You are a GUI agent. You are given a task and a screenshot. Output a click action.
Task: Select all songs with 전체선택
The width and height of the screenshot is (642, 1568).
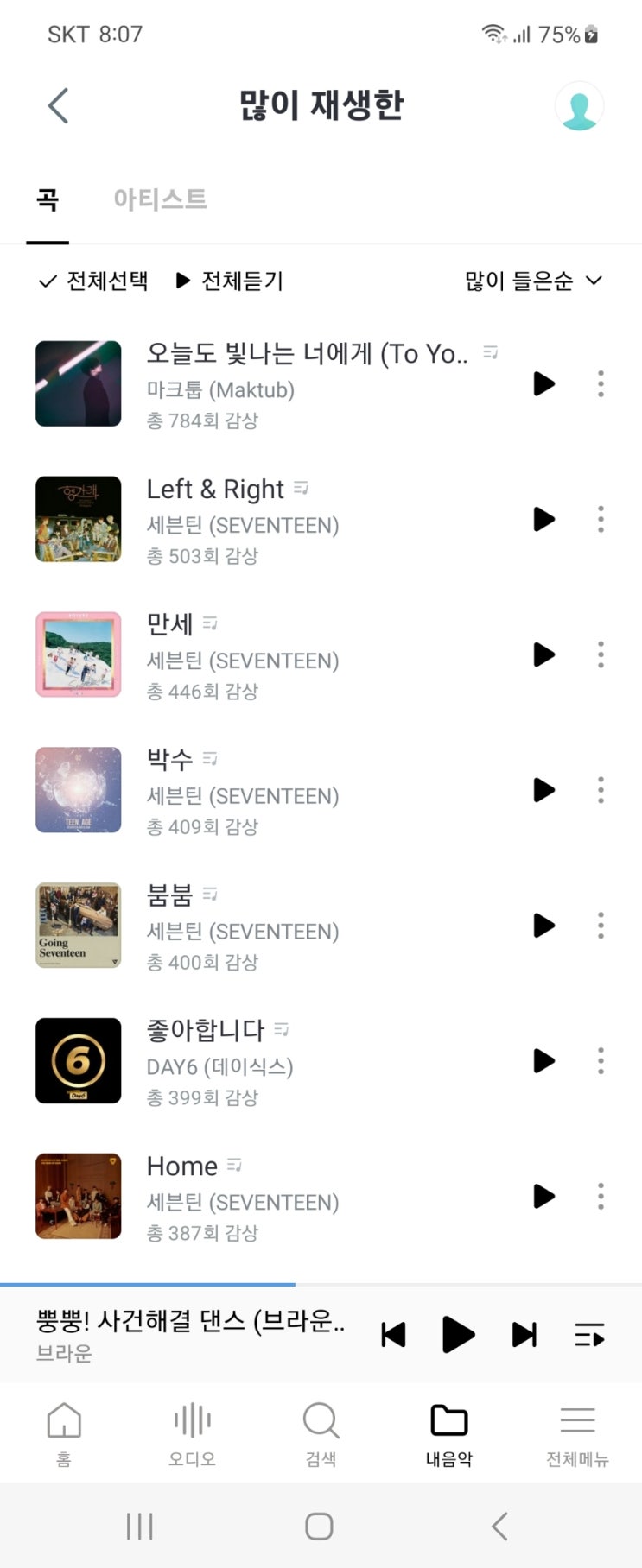coord(94,281)
